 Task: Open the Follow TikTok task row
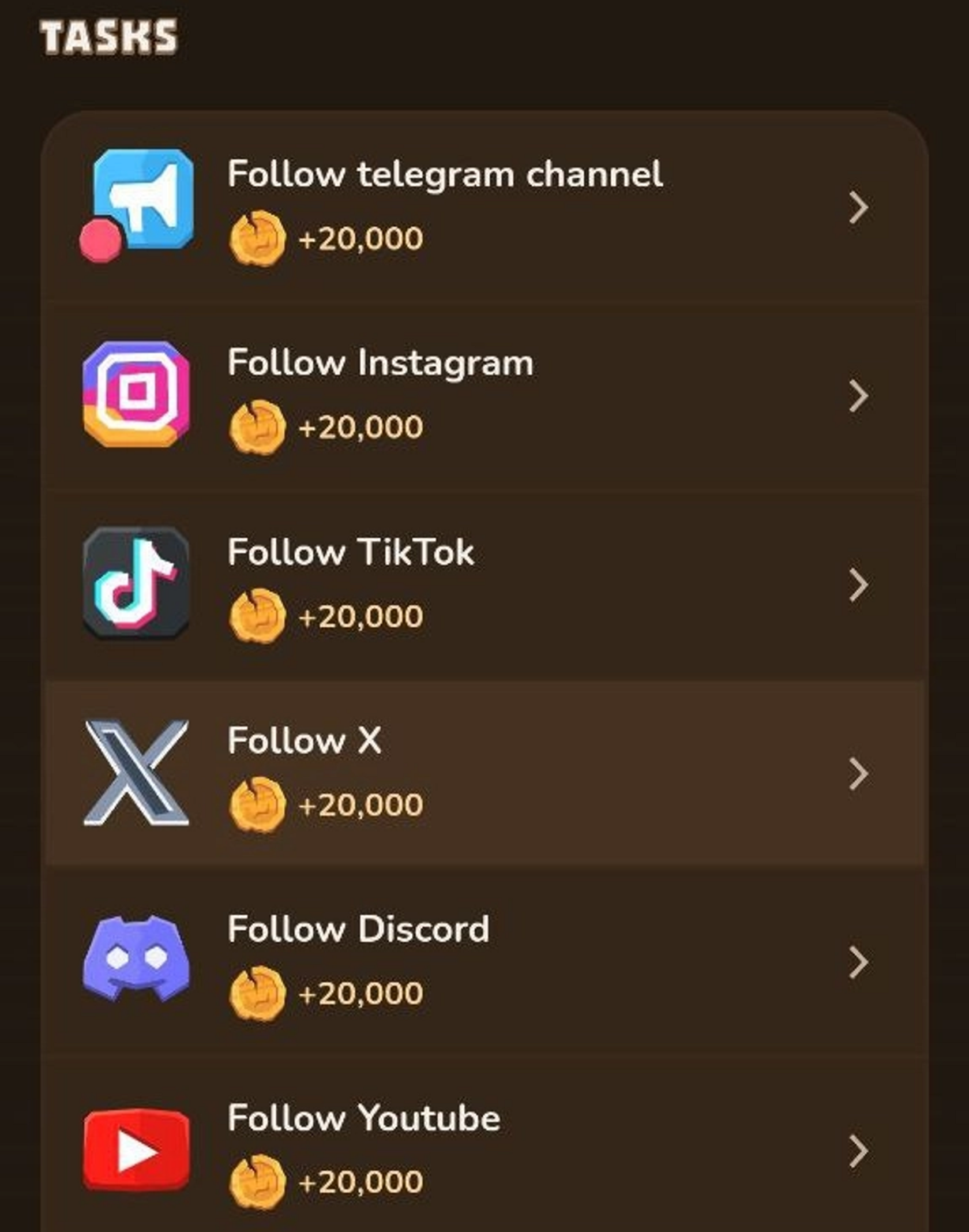point(484,585)
